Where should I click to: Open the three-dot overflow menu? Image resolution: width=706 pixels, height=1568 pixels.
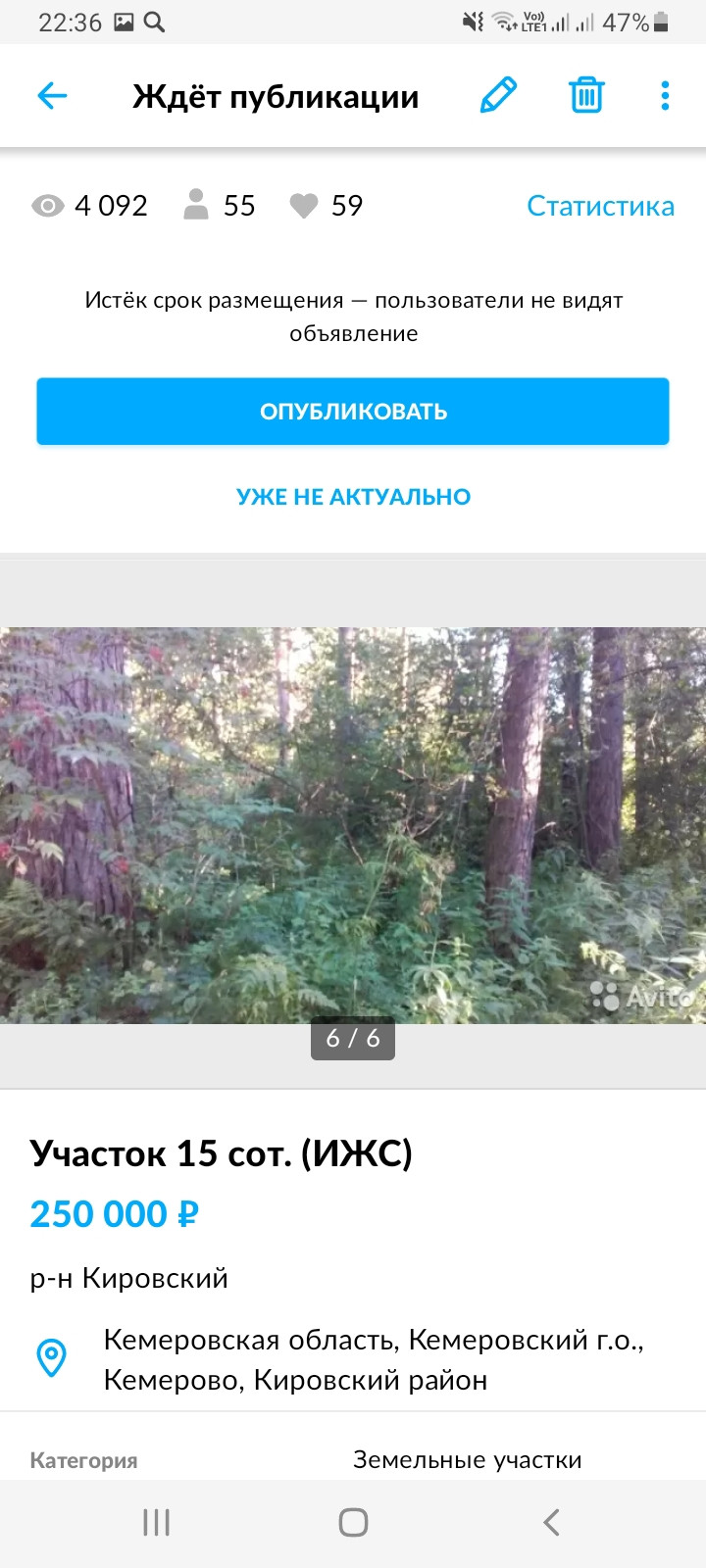tap(665, 96)
